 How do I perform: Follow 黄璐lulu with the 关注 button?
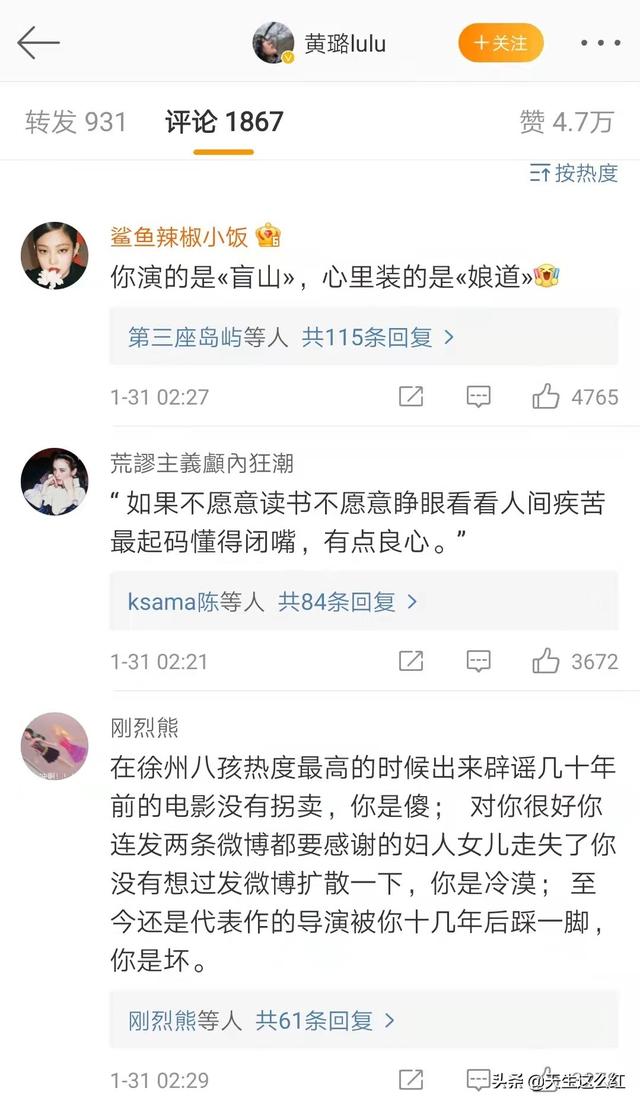500,43
